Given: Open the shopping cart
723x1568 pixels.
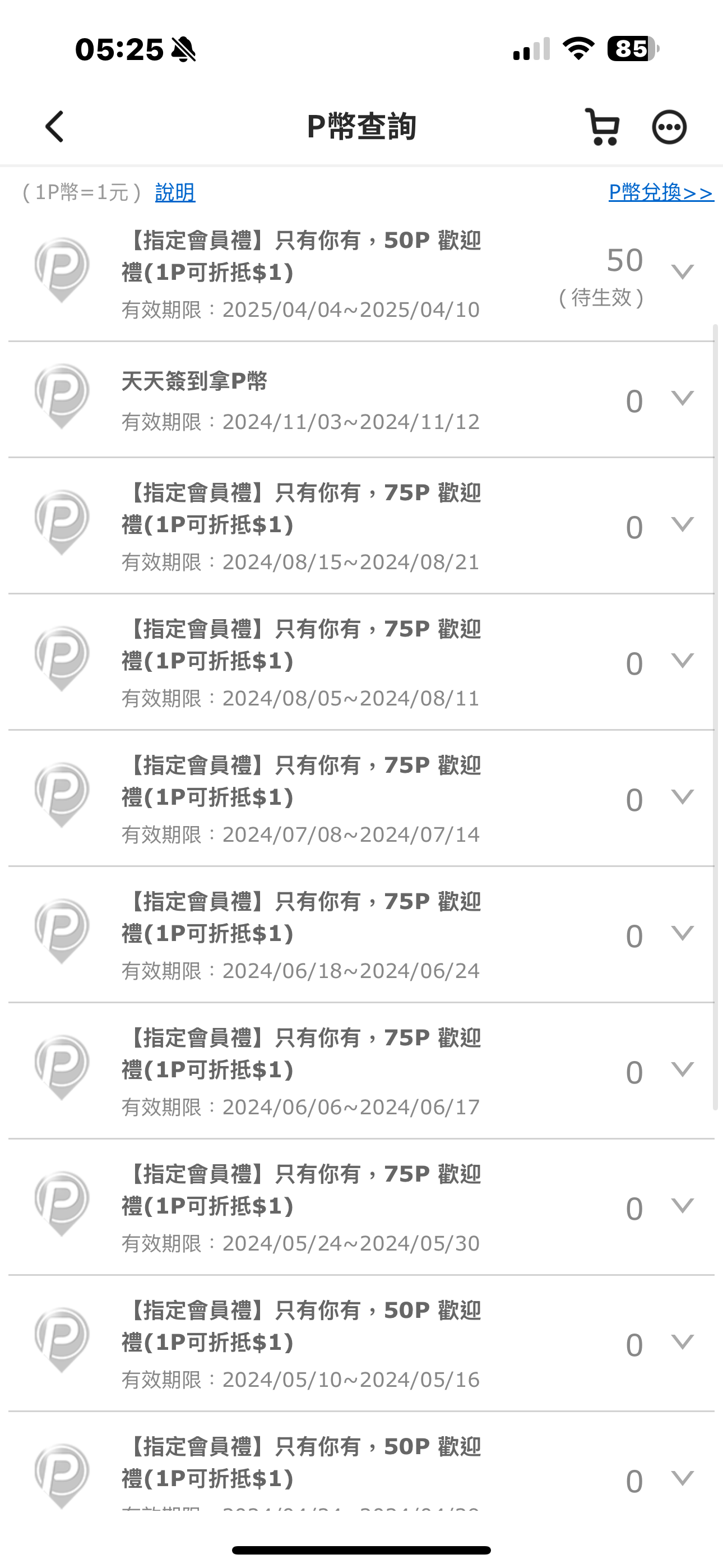Looking at the screenshot, I should tap(602, 127).
